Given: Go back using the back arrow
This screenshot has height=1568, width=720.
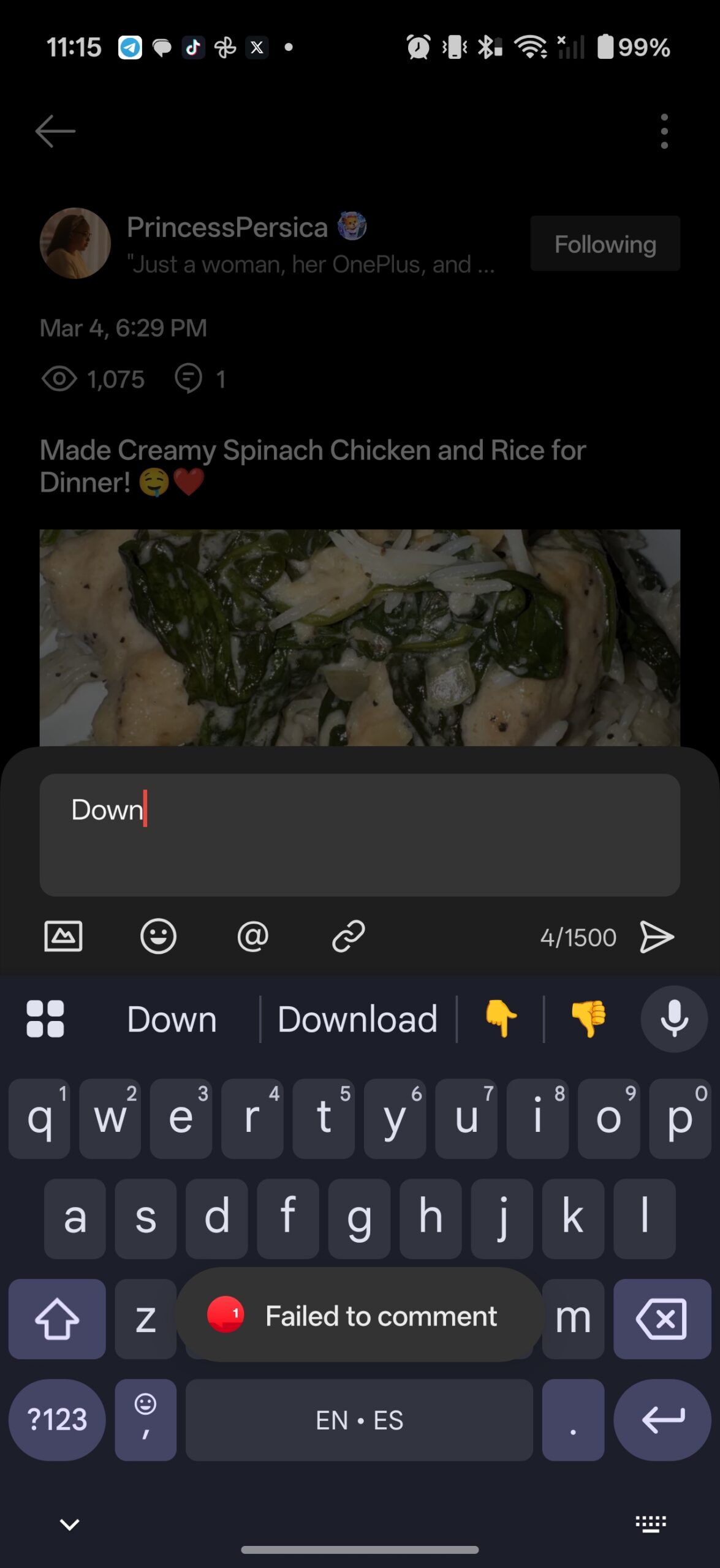Looking at the screenshot, I should coord(56,130).
